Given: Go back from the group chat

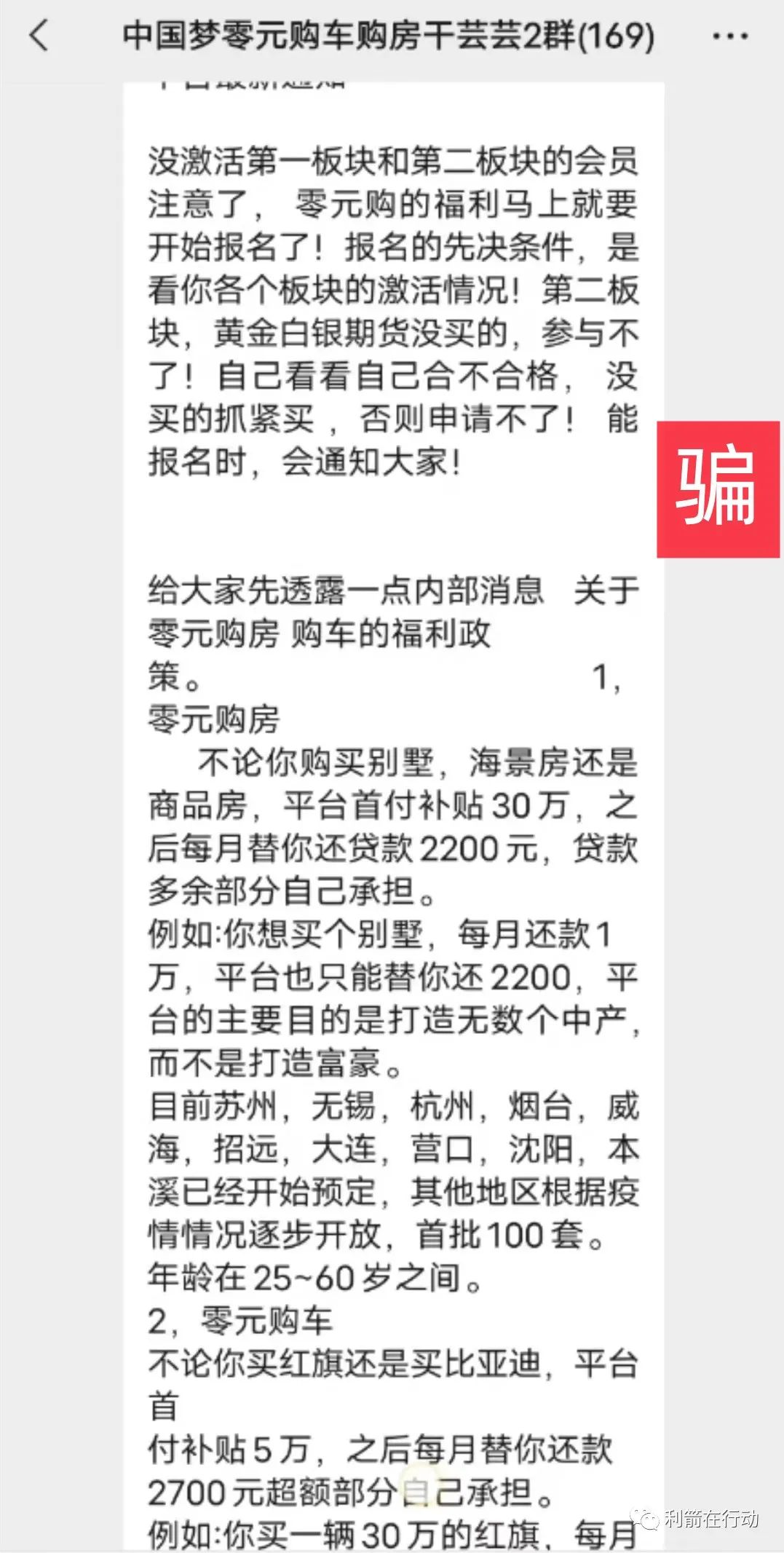Looking at the screenshot, I should tap(39, 35).
